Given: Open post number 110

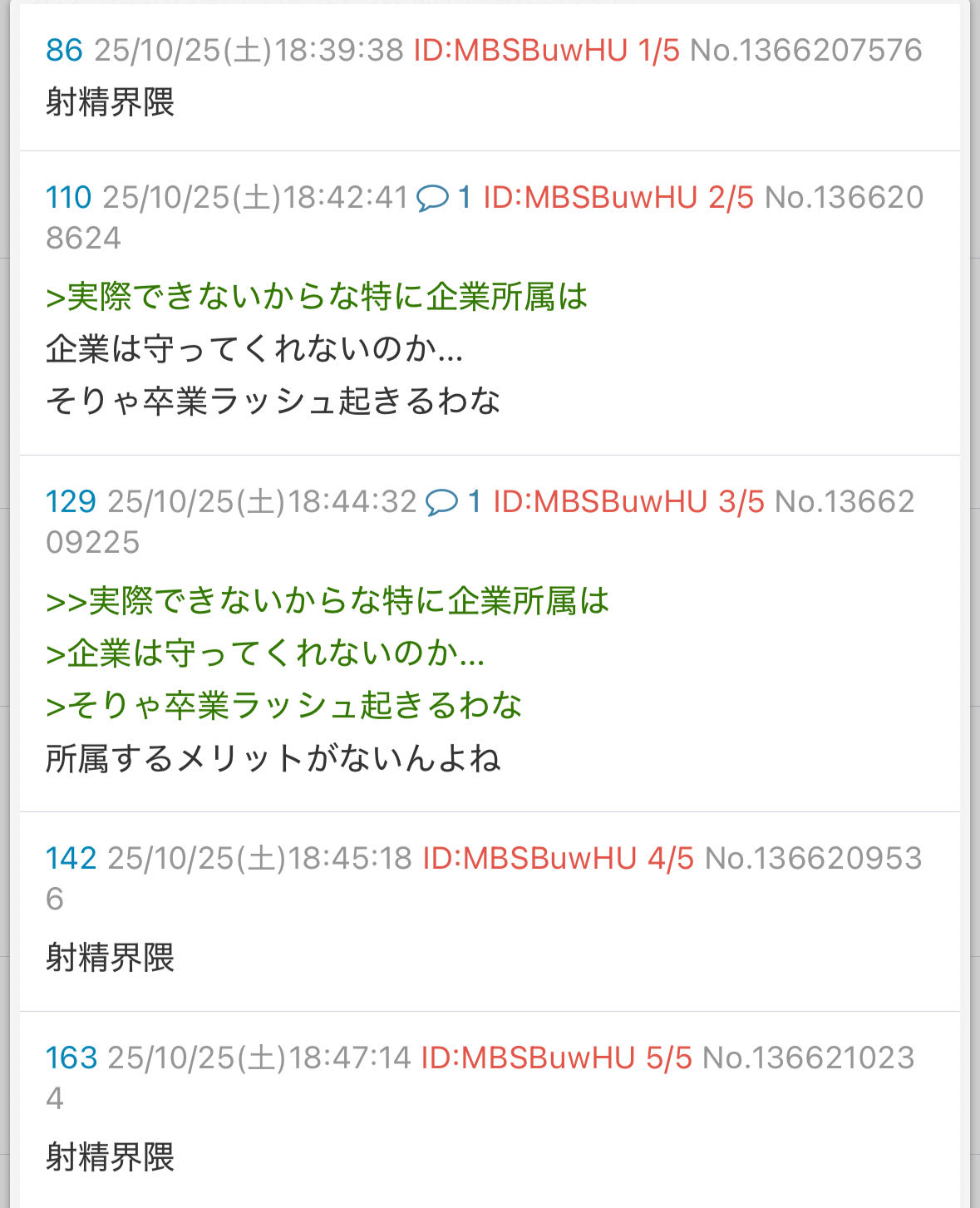Looking at the screenshot, I should point(68,198).
